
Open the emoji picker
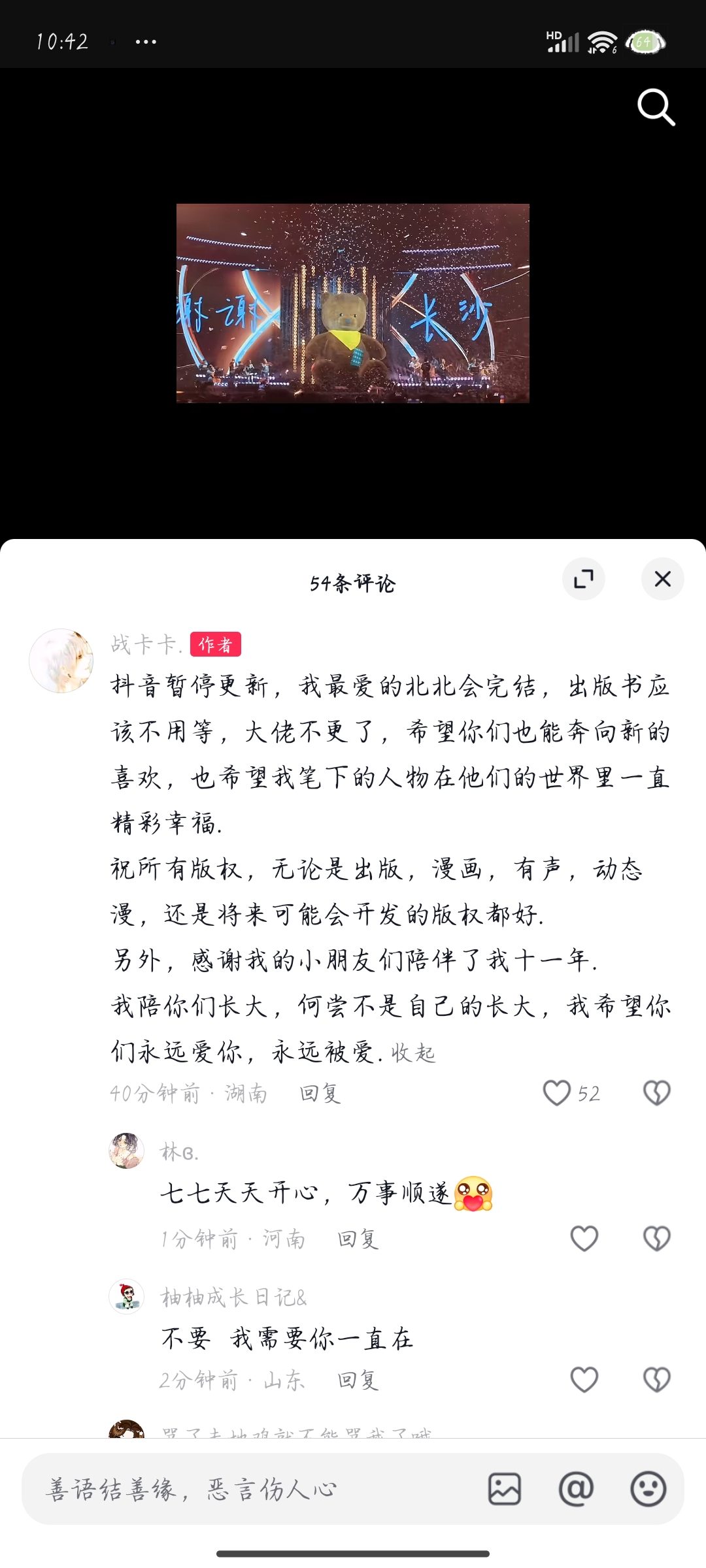(648, 1489)
